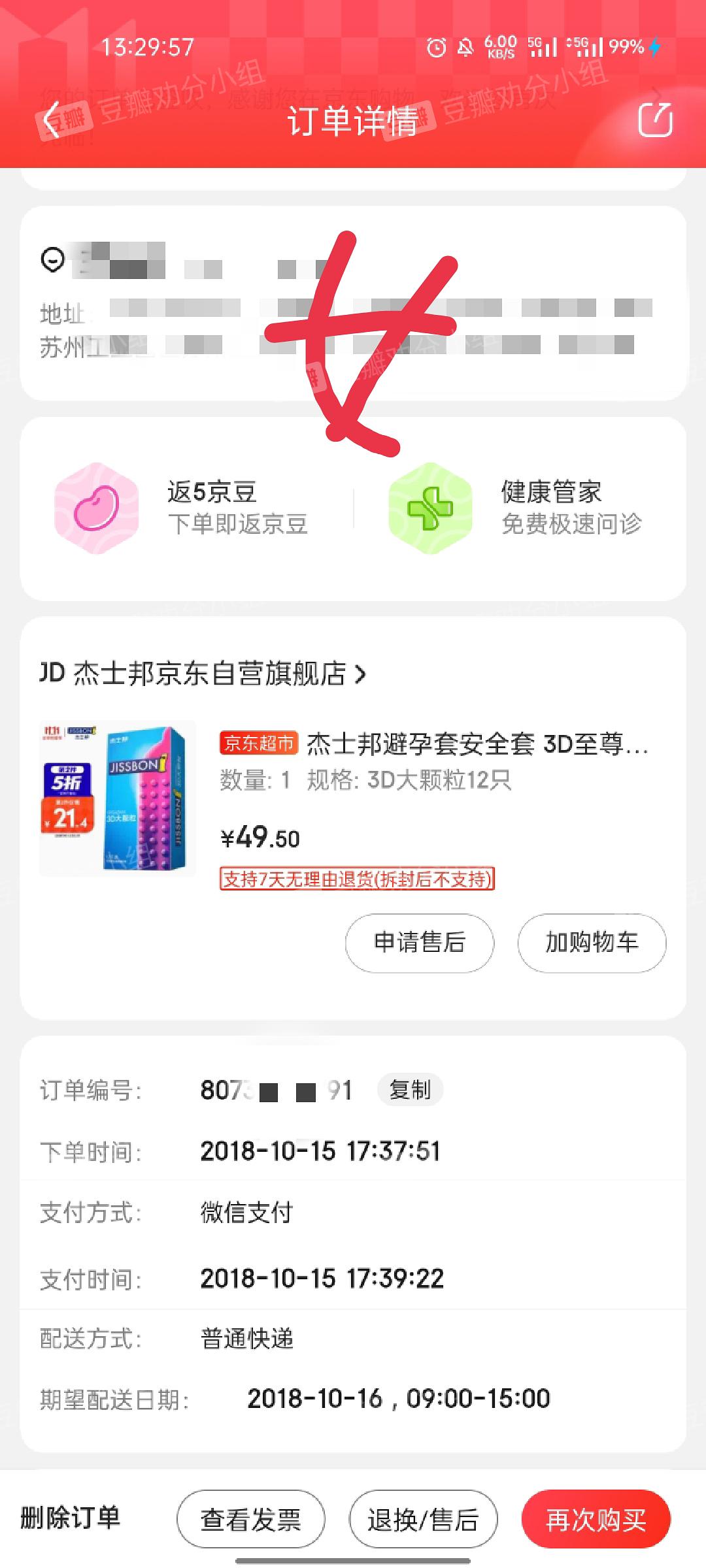Buy again with 再次购买
Screen dimensions: 706x1568
596,1520
